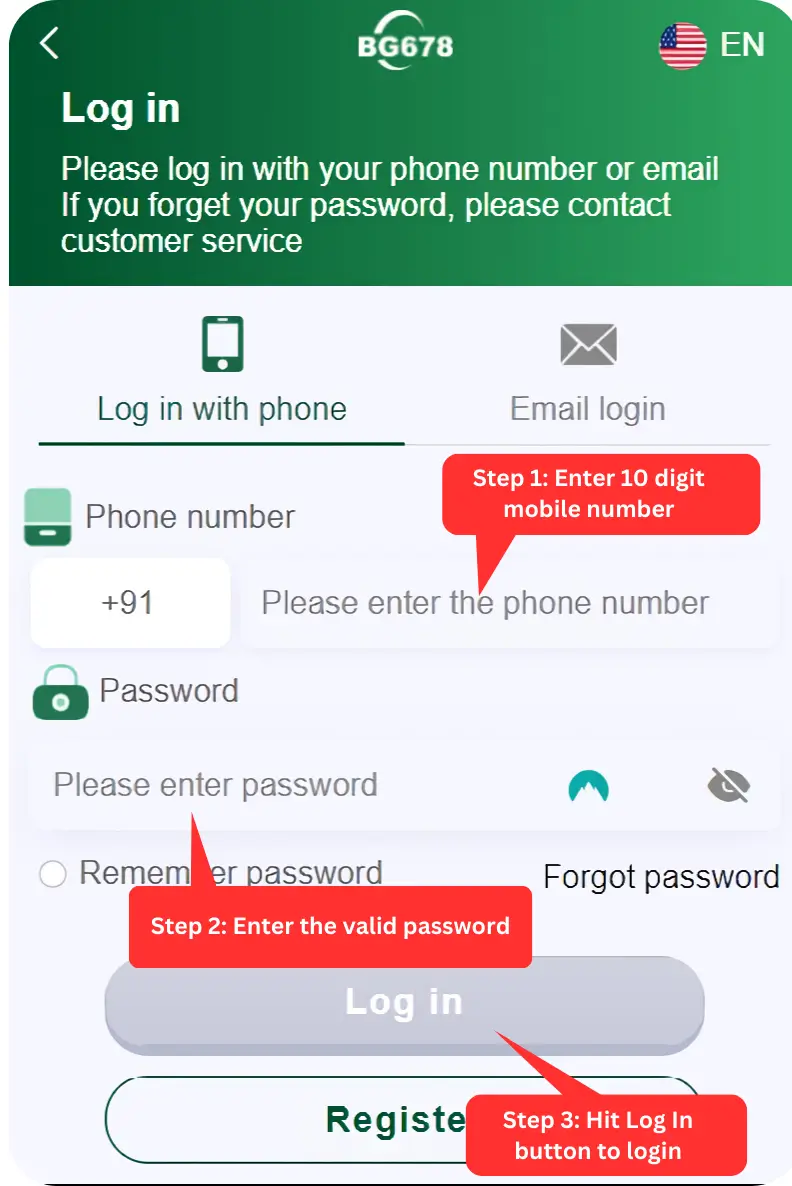Enable Remember password option

[53, 874]
